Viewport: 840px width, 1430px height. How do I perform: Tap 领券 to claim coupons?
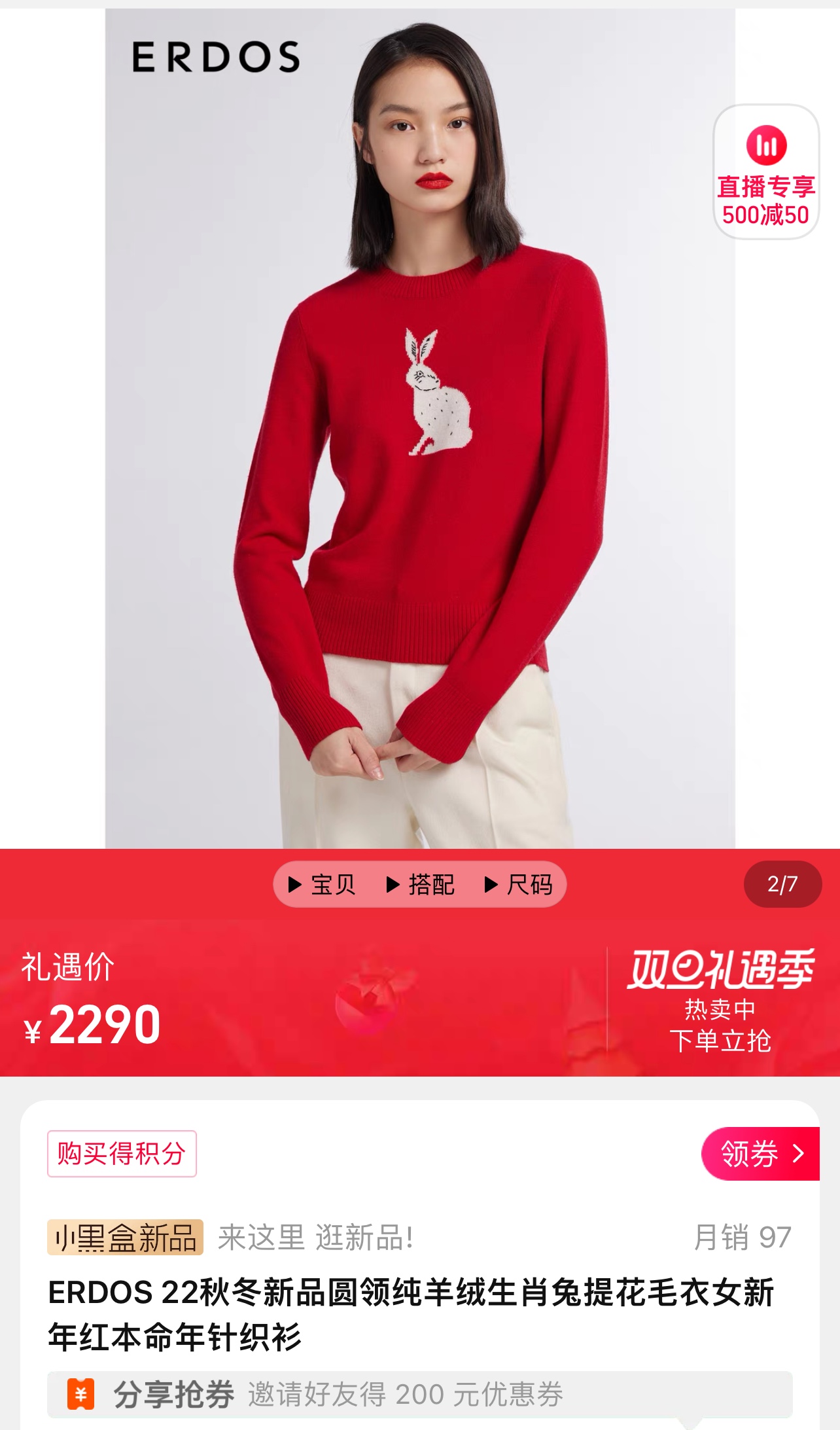click(760, 1153)
